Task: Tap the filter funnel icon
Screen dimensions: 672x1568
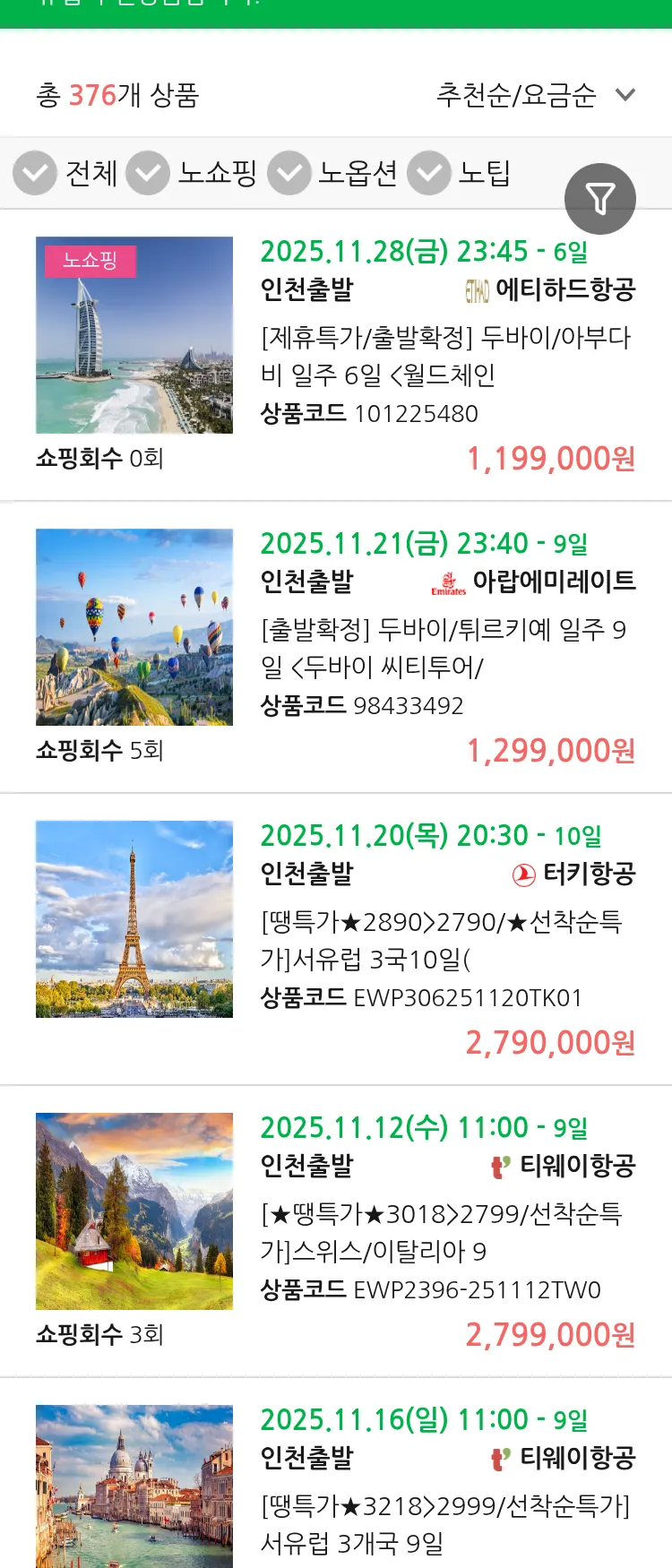Action: point(600,199)
